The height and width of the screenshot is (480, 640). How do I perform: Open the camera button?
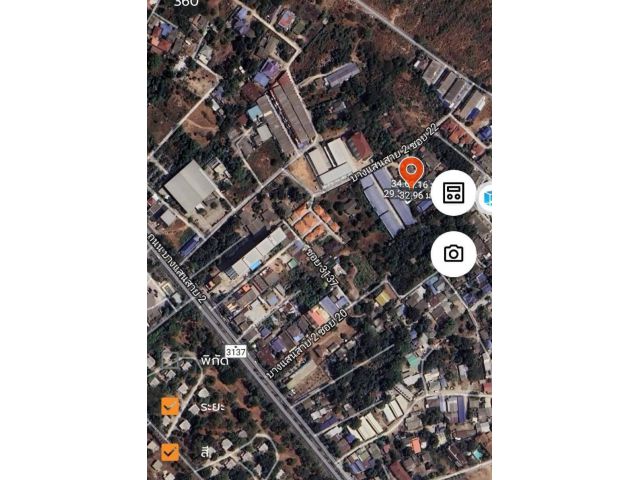click(x=453, y=254)
